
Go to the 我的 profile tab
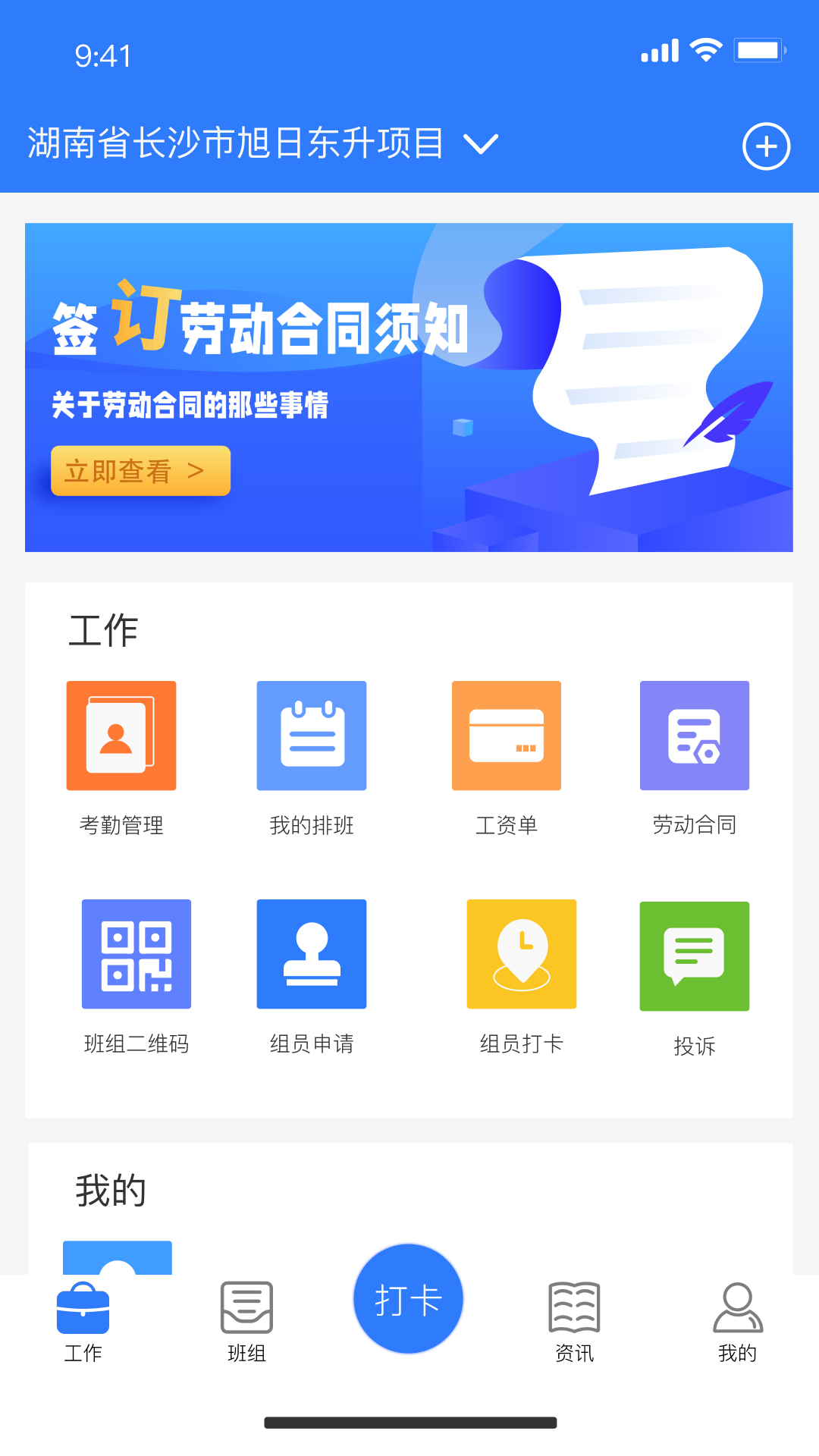pyautogui.click(x=738, y=1321)
